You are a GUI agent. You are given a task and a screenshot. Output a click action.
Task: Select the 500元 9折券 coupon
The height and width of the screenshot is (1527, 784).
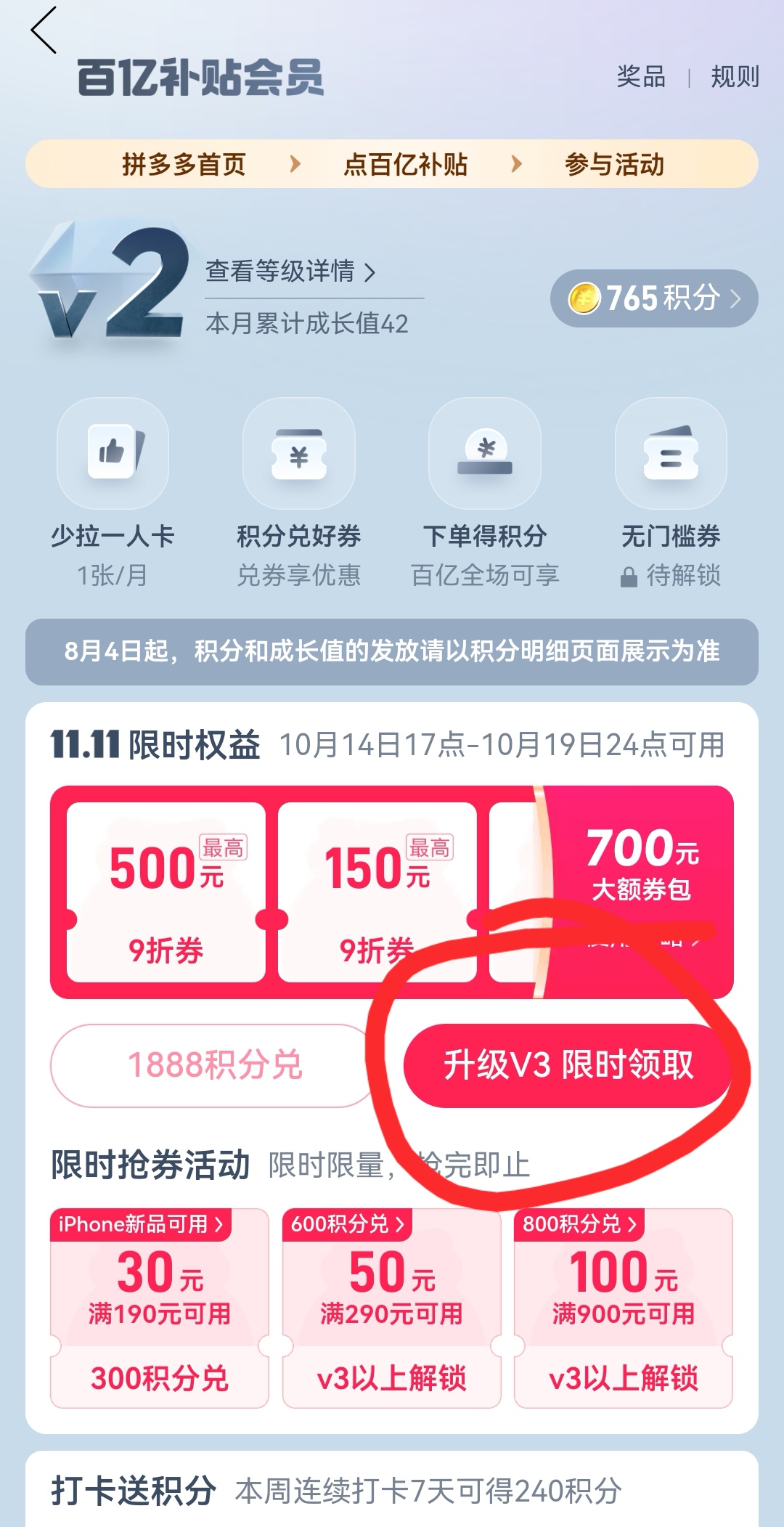166,892
